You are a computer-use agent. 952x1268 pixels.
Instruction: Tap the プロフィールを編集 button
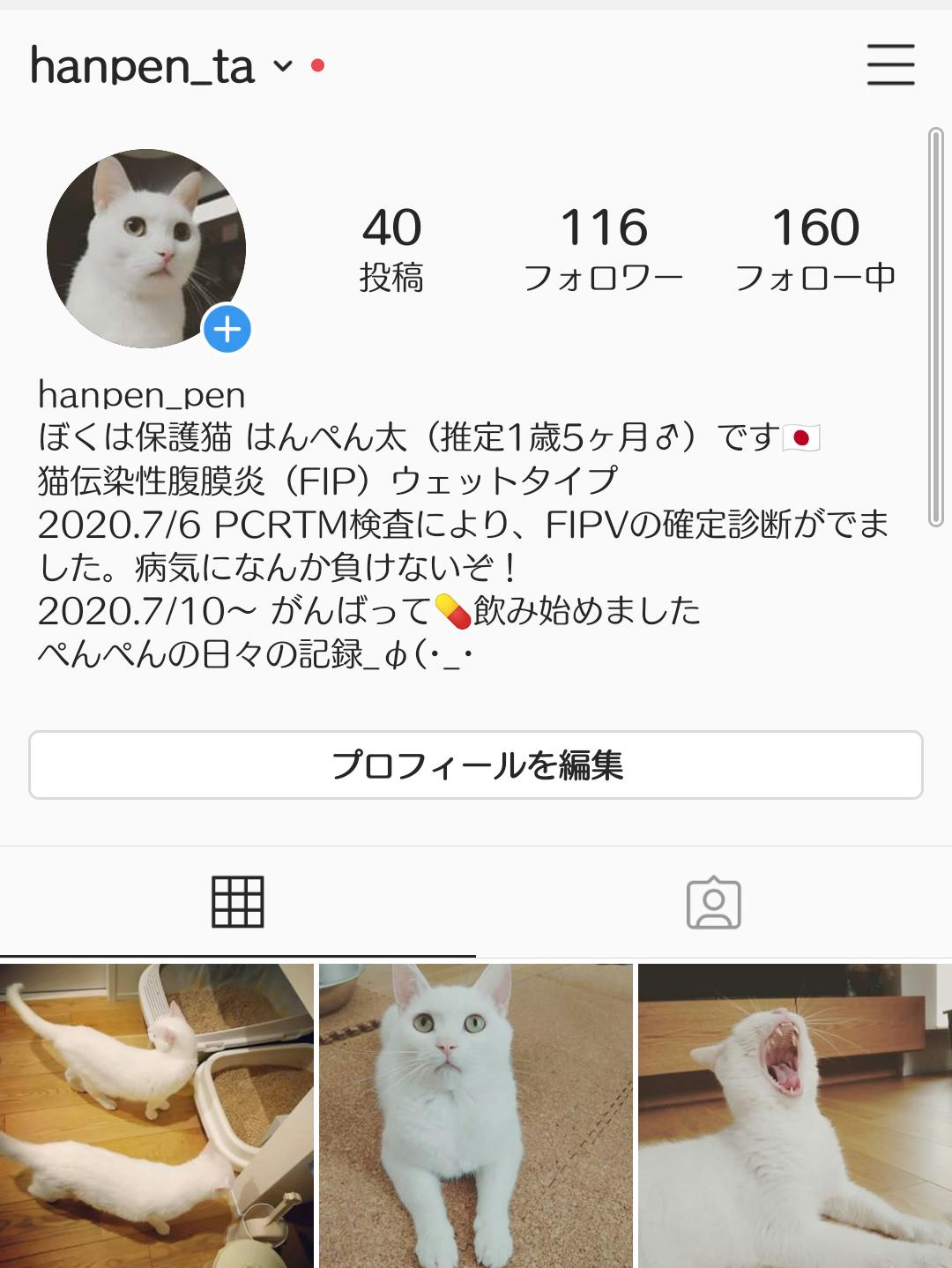coord(476,765)
